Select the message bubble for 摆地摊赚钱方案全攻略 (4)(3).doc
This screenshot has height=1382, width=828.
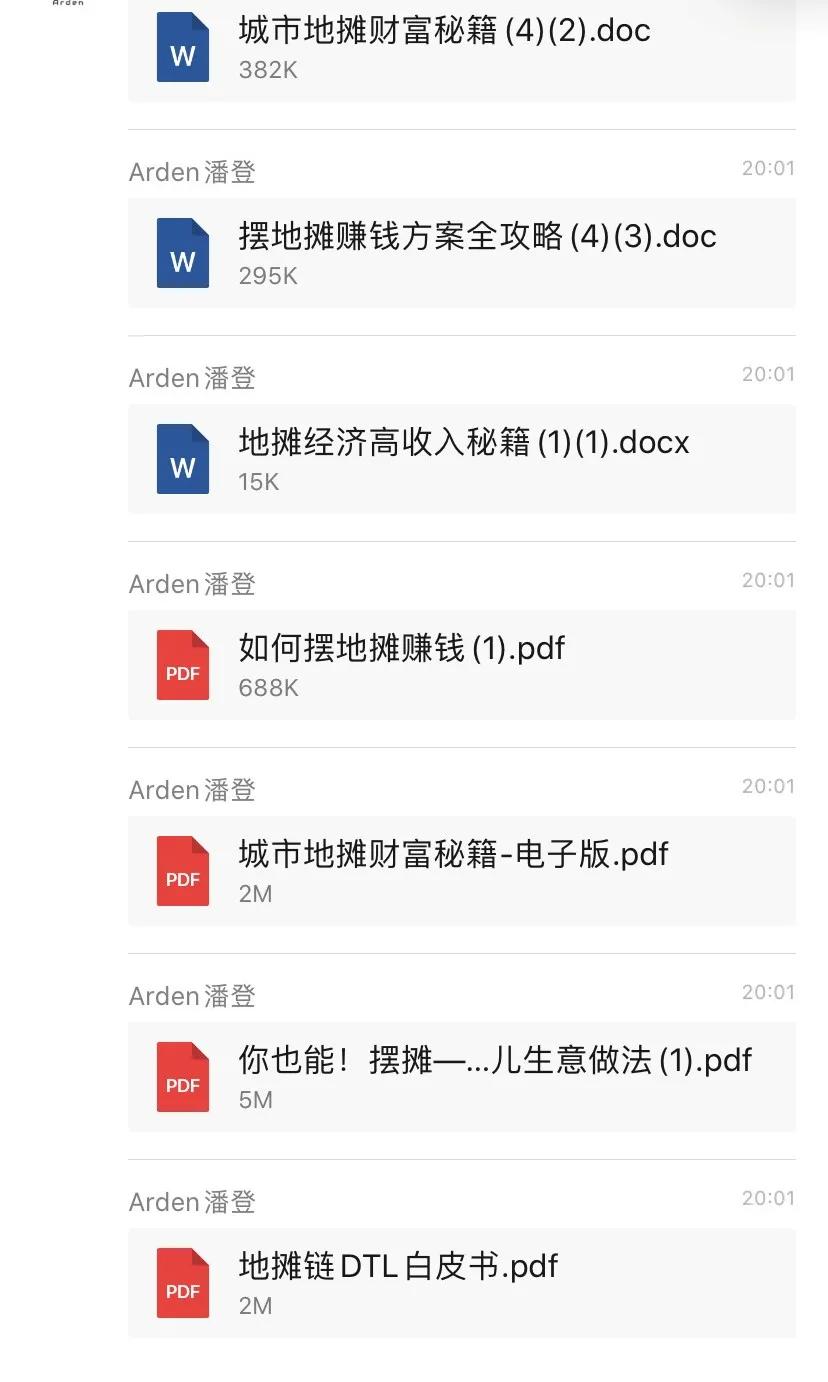tap(460, 252)
